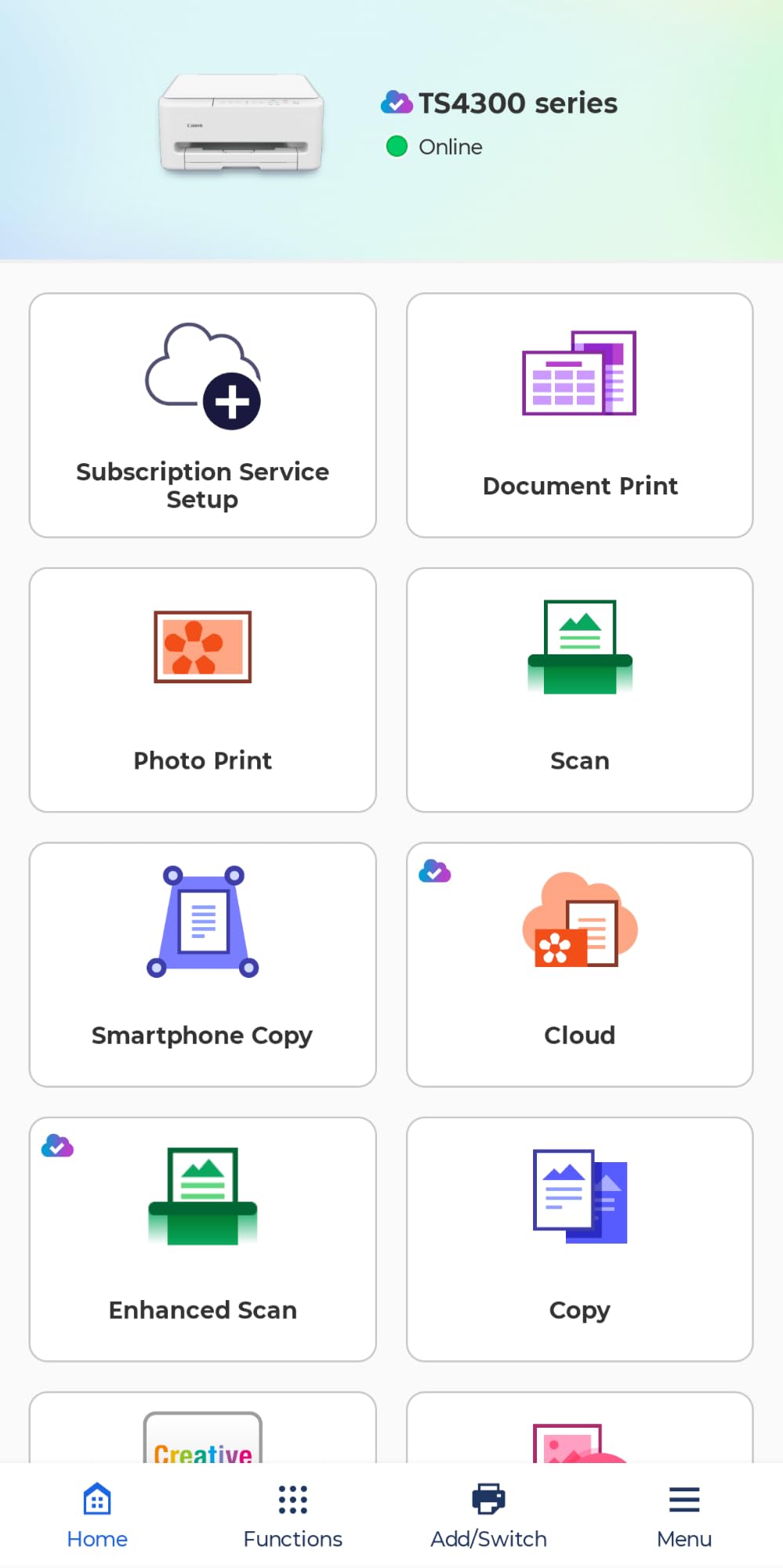Select the Photo Print card
The image size is (783, 1568).
pos(202,690)
